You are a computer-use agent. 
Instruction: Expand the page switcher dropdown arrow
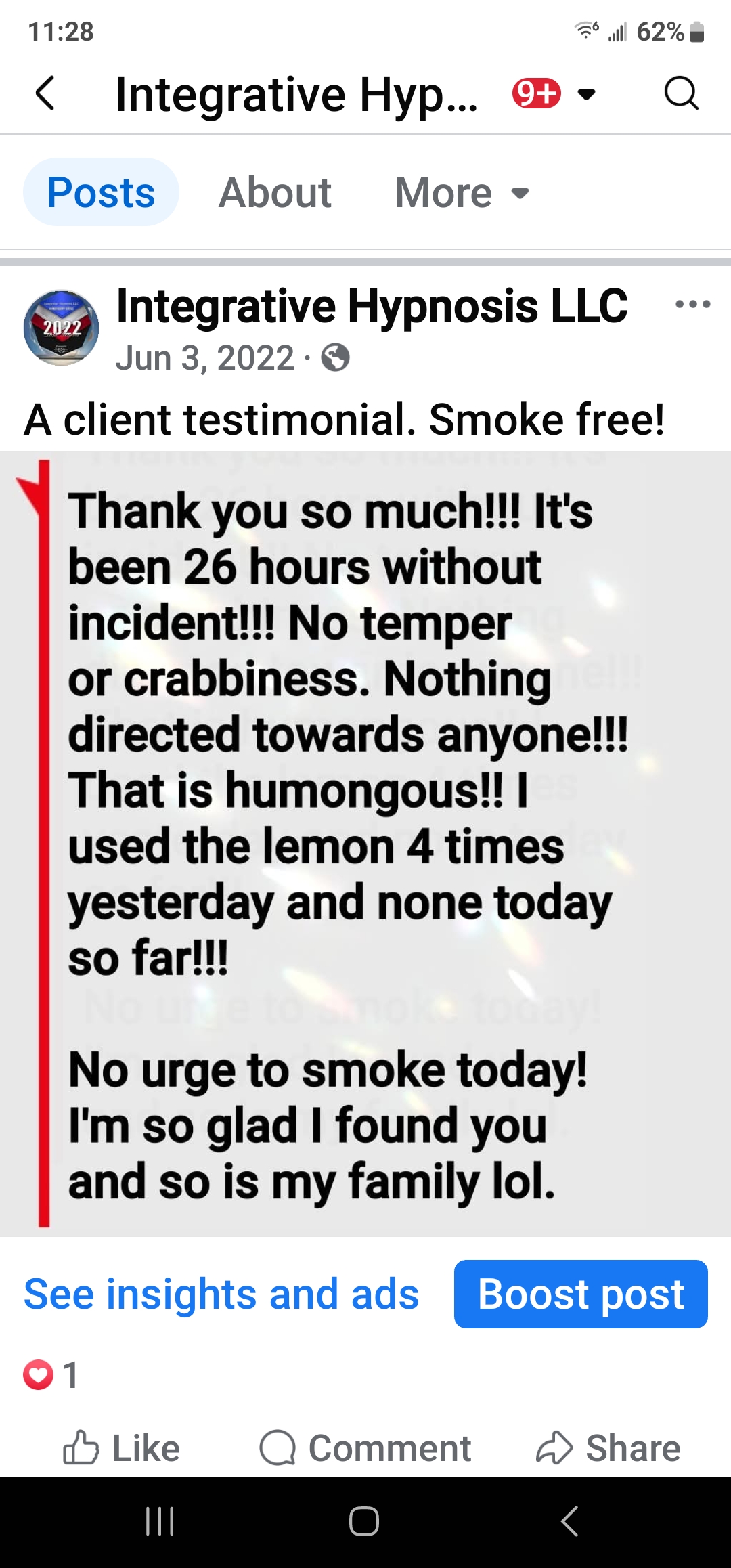point(587,93)
